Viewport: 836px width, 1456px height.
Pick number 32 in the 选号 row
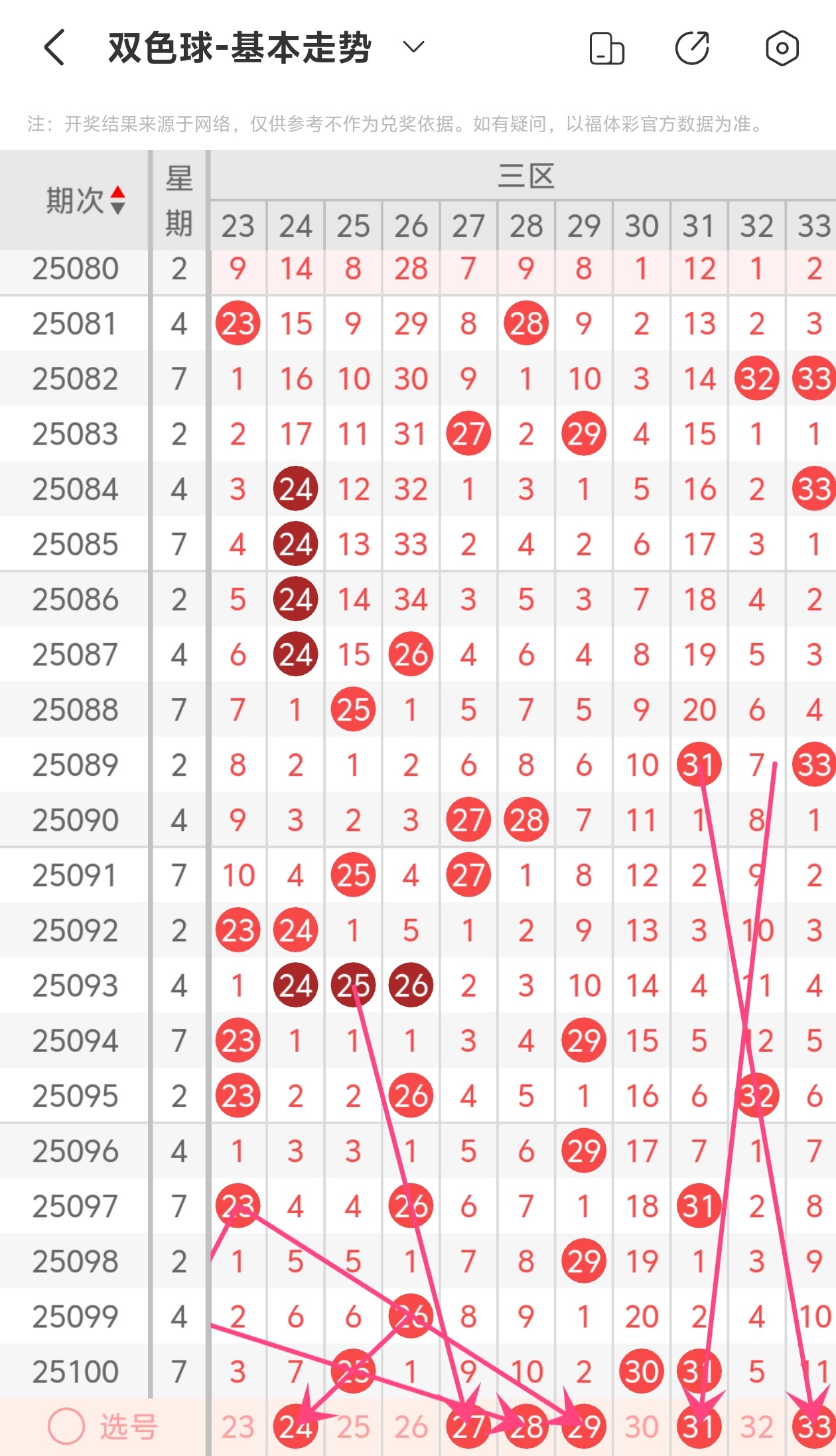pos(757,1427)
